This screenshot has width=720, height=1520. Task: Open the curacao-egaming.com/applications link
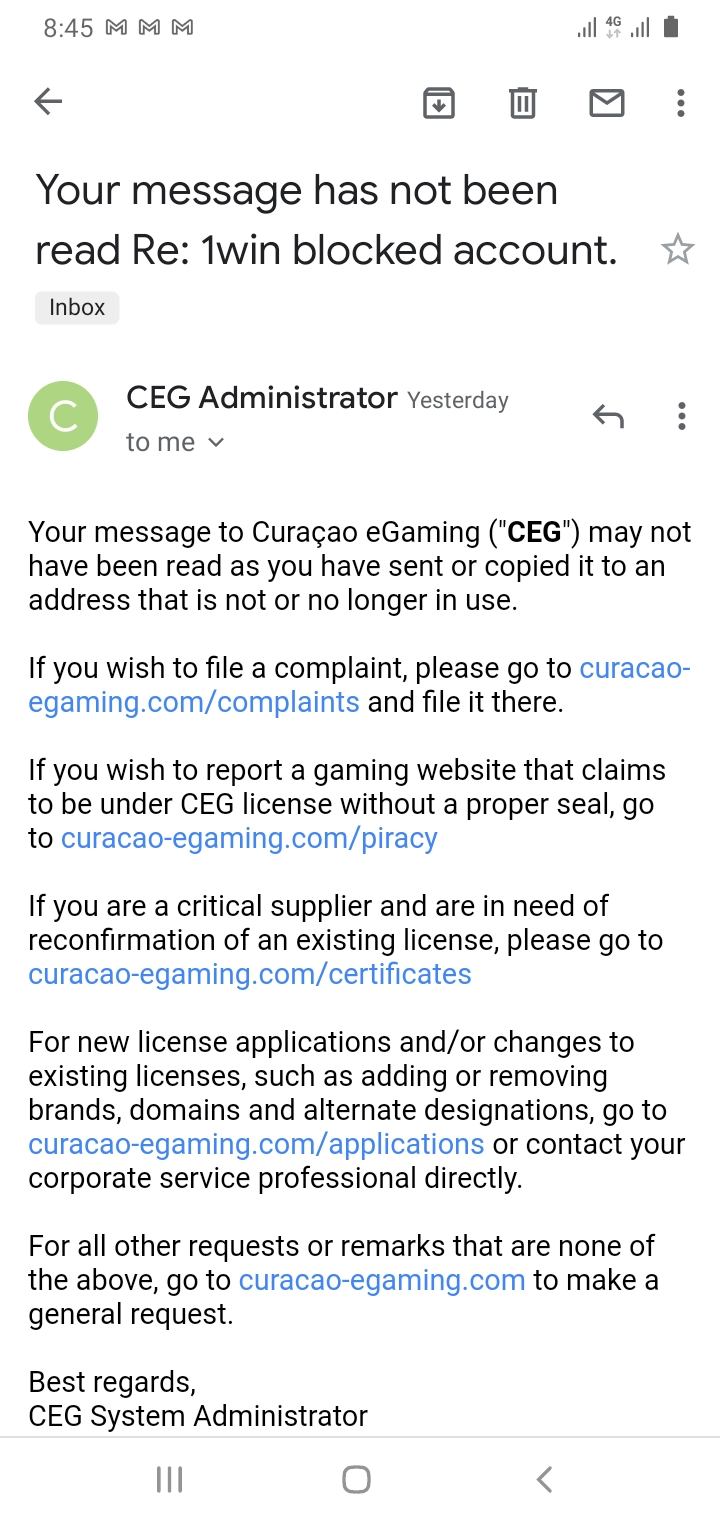pos(256,1144)
